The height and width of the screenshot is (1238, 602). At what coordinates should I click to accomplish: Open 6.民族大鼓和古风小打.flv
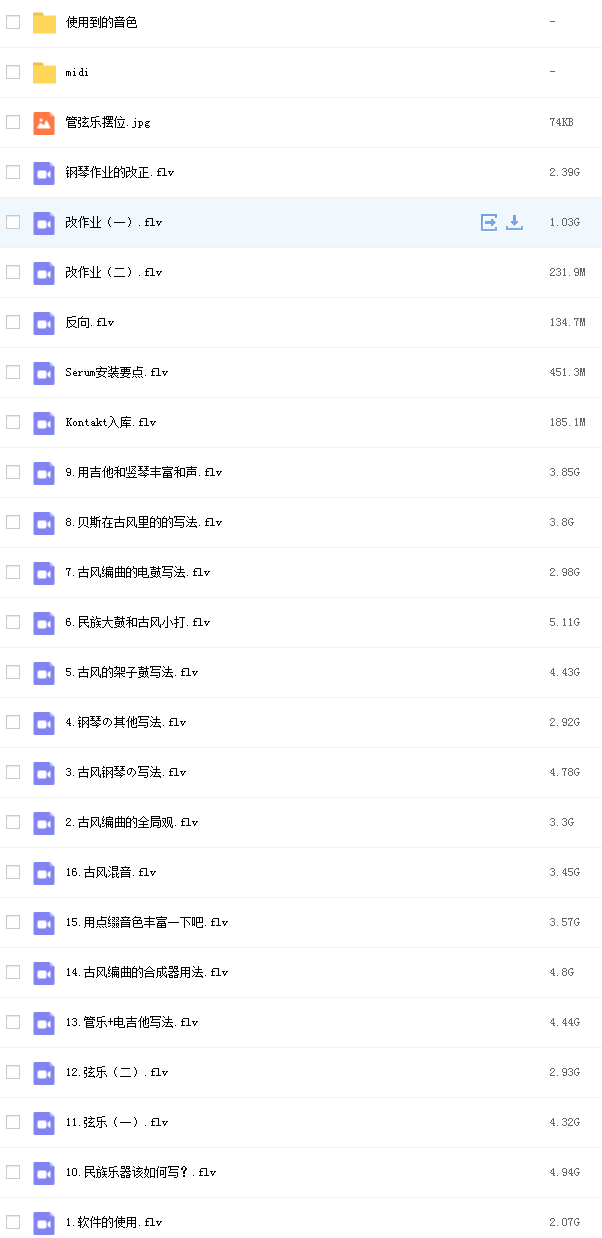pyautogui.click(x=137, y=622)
